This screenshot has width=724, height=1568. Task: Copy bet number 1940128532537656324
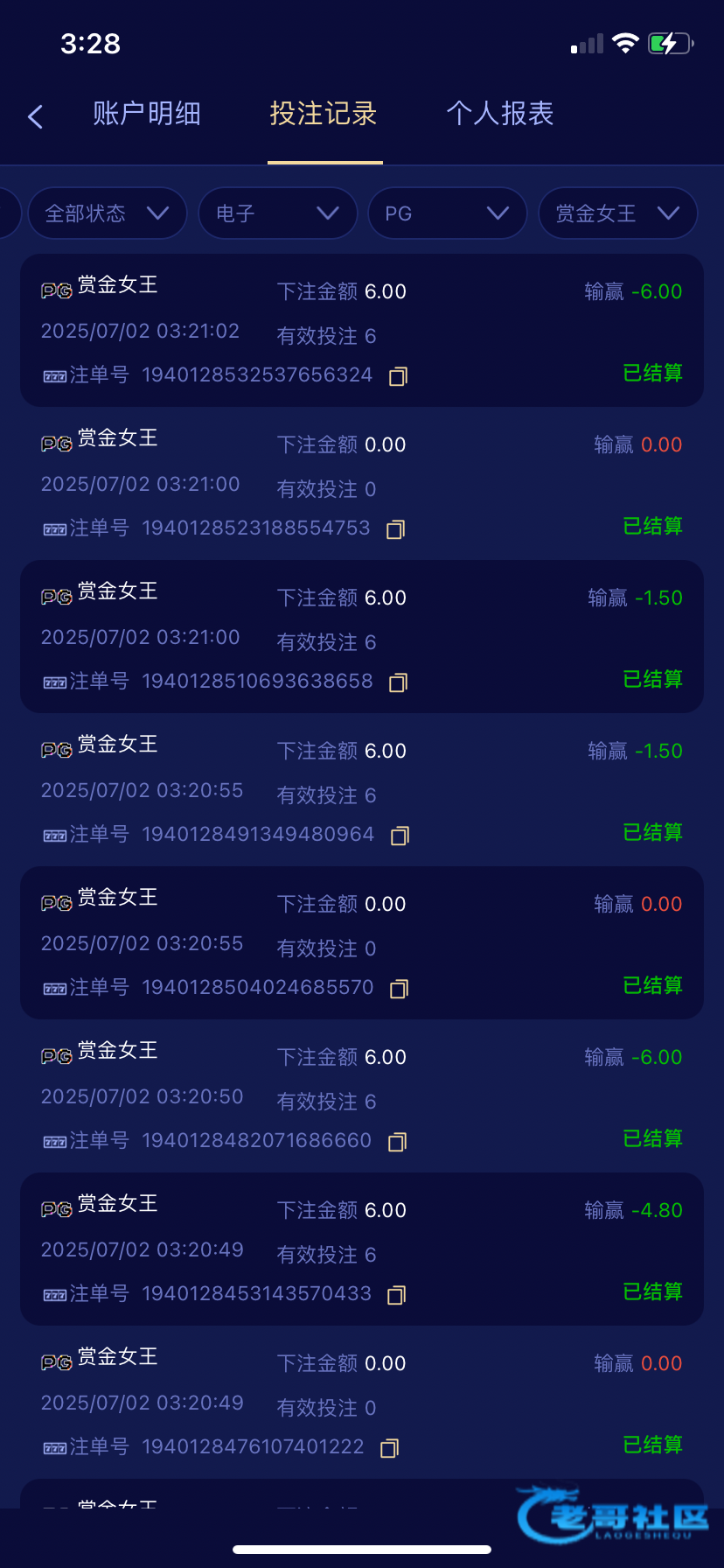(398, 376)
